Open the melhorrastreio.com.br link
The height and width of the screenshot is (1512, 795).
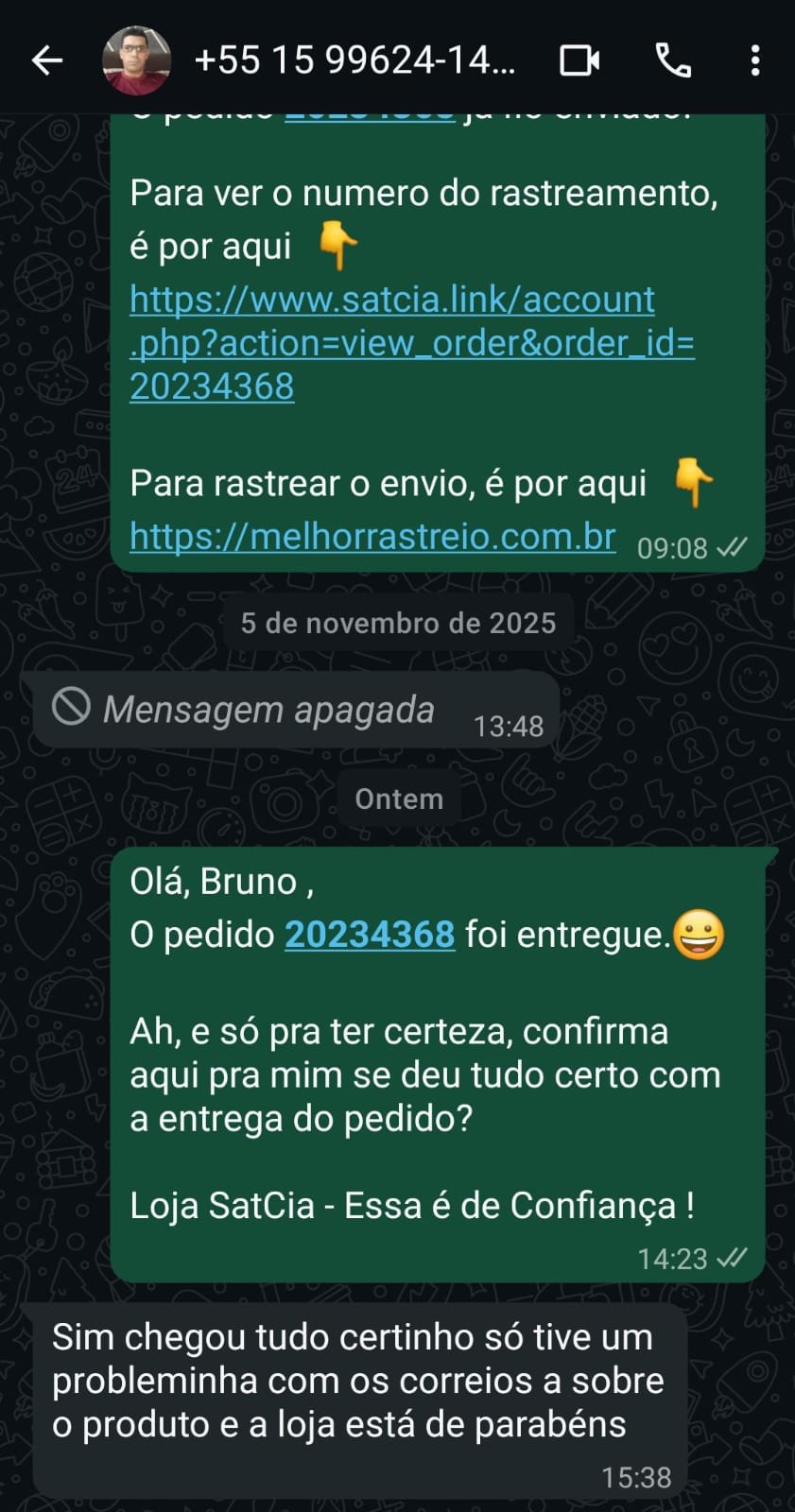[x=372, y=537]
